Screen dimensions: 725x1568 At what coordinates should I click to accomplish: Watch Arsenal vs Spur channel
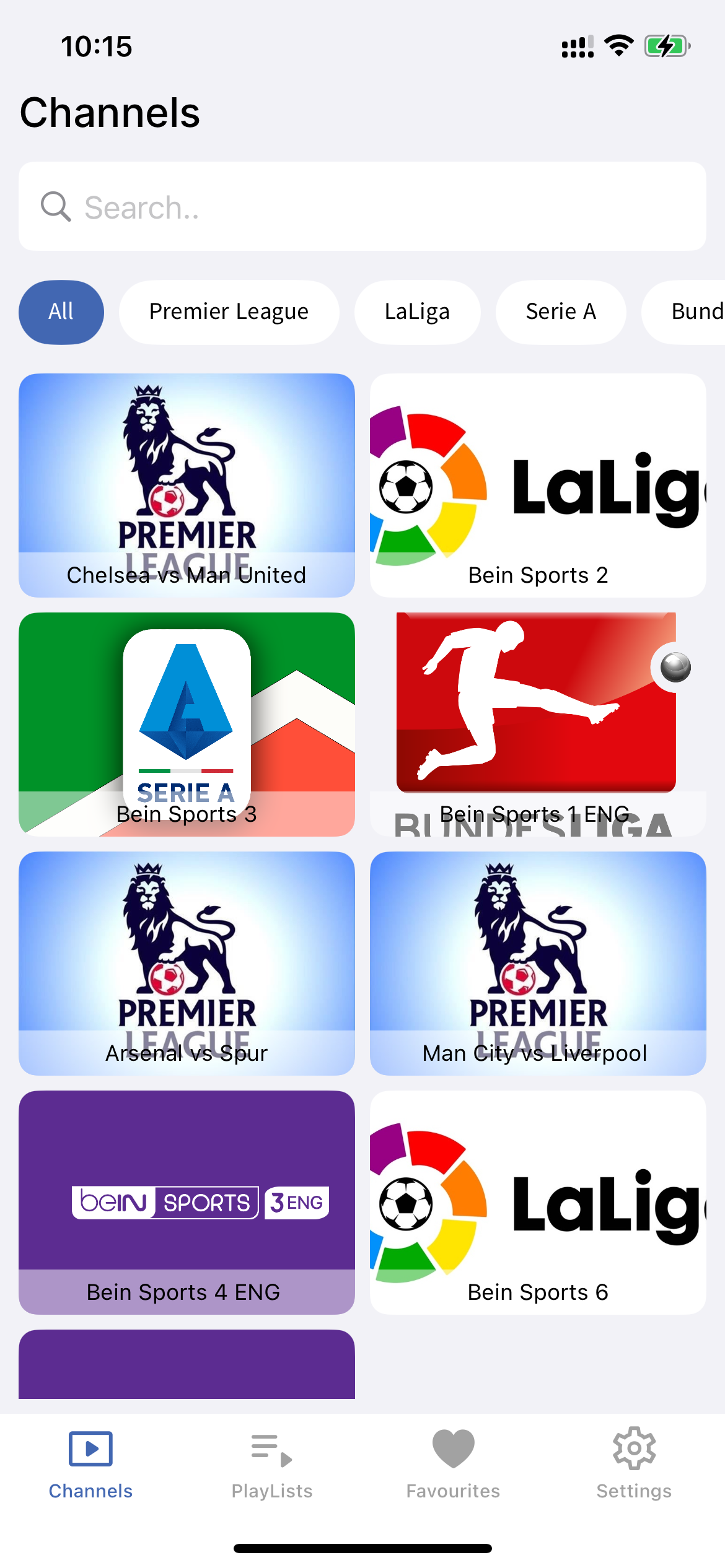(x=187, y=963)
